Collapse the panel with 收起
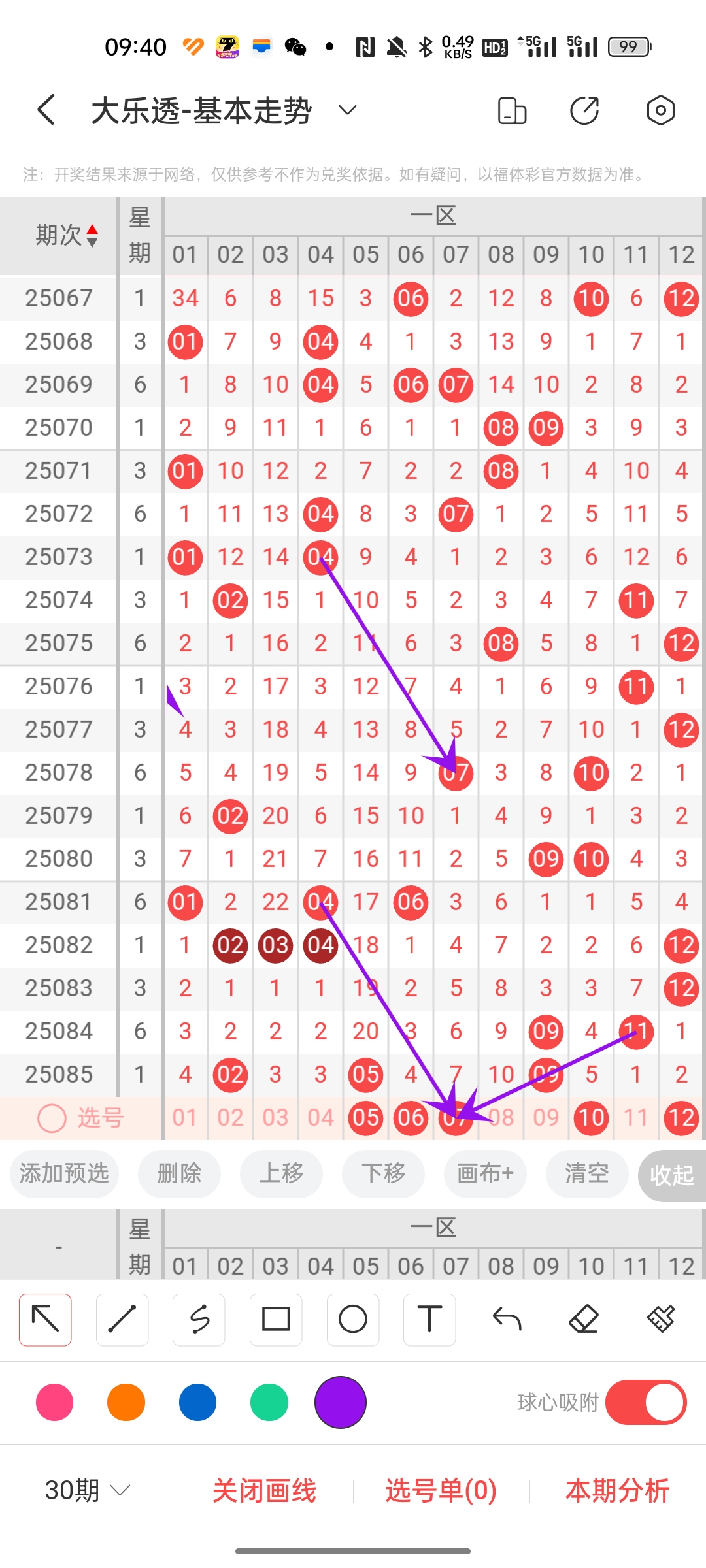Viewport: 706px width, 1568px height. (672, 1173)
